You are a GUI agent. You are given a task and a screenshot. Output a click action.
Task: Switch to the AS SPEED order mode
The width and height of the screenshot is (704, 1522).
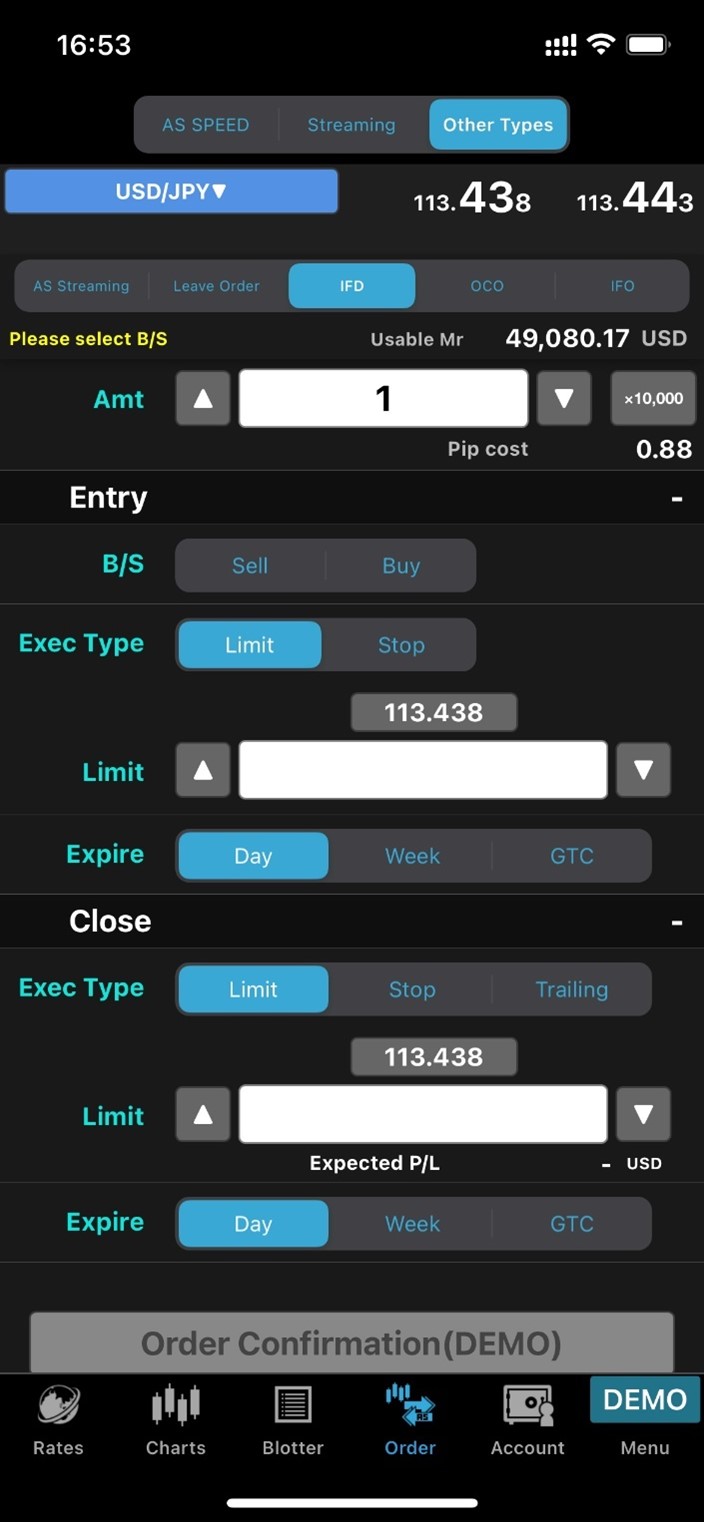pos(206,125)
